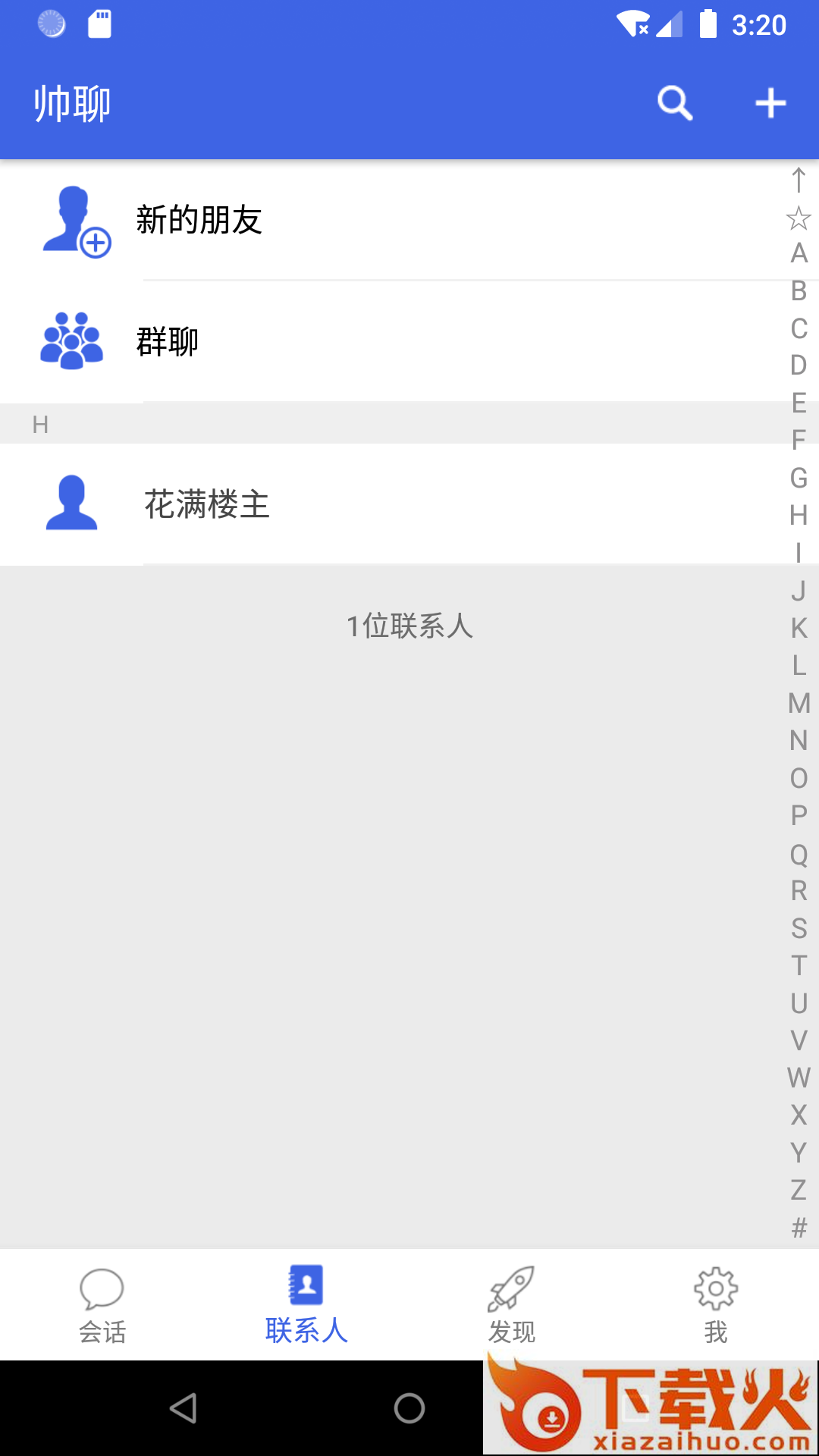
Task: Jump to # in the alphabet index
Action: [799, 1227]
